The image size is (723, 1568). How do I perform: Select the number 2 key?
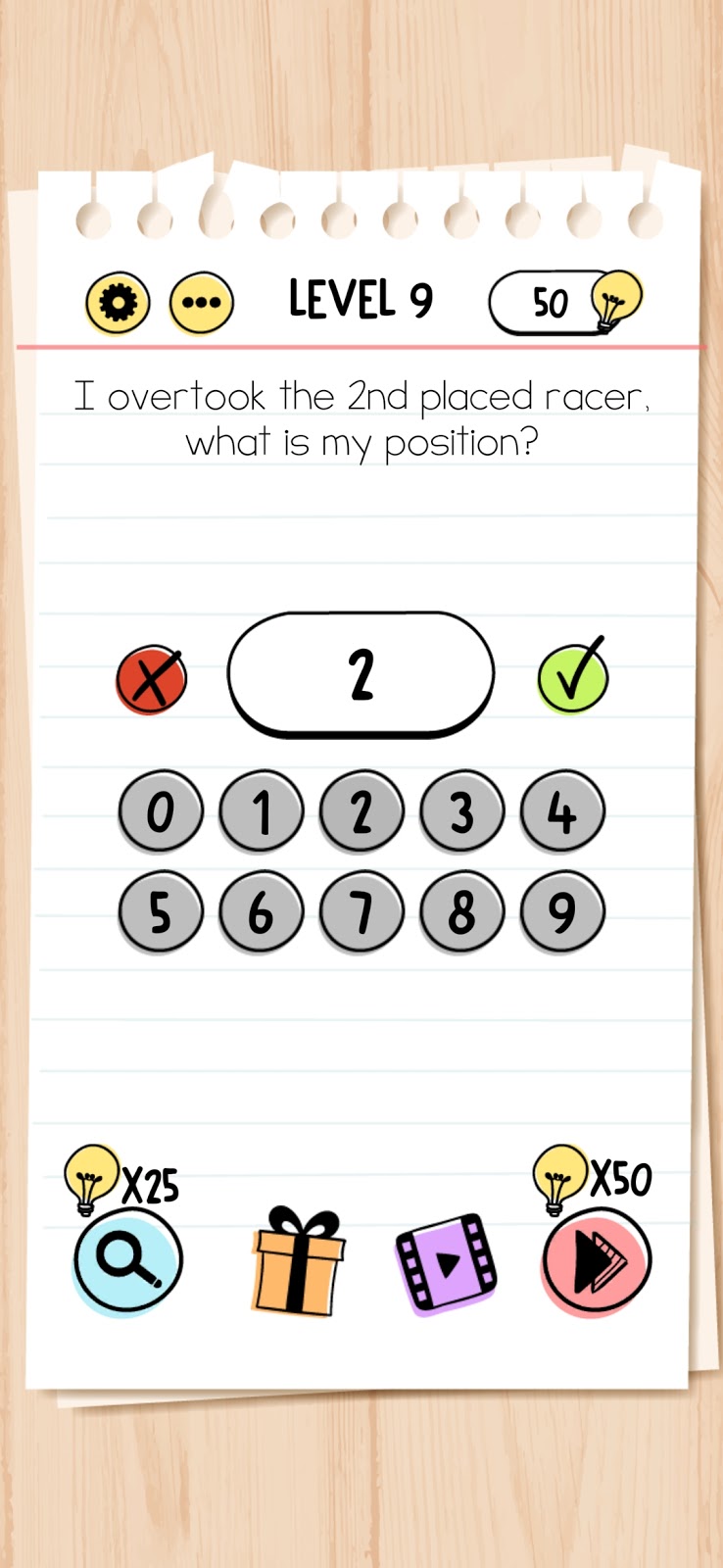point(361,811)
